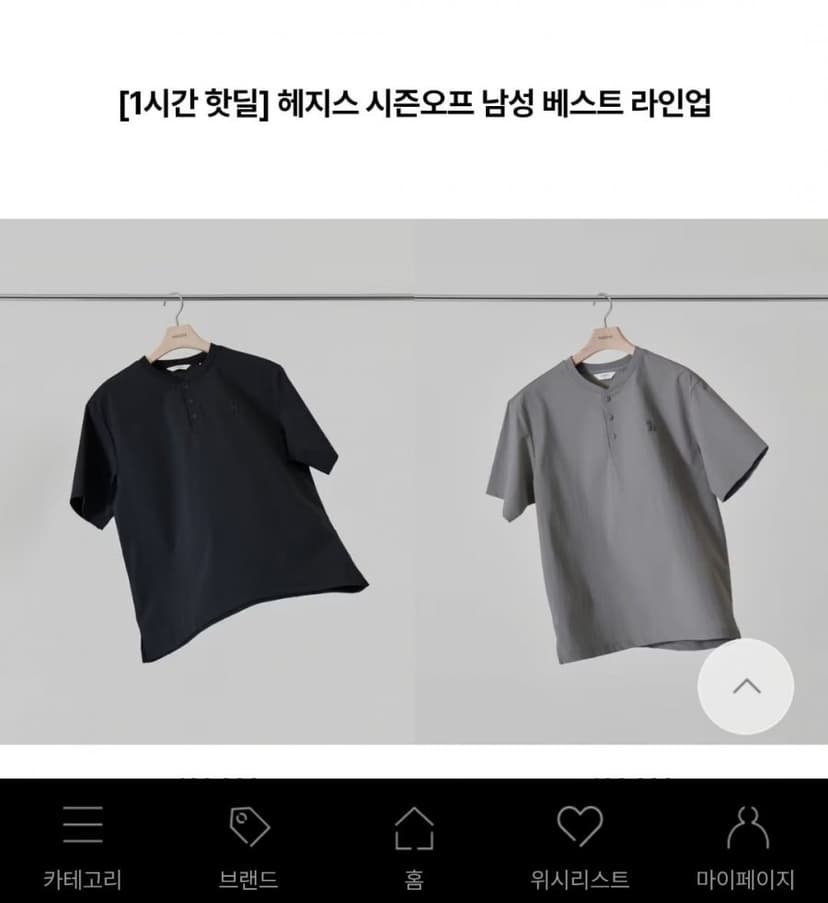
Task: Open the black henley t-shirt product
Action: click(x=207, y=481)
